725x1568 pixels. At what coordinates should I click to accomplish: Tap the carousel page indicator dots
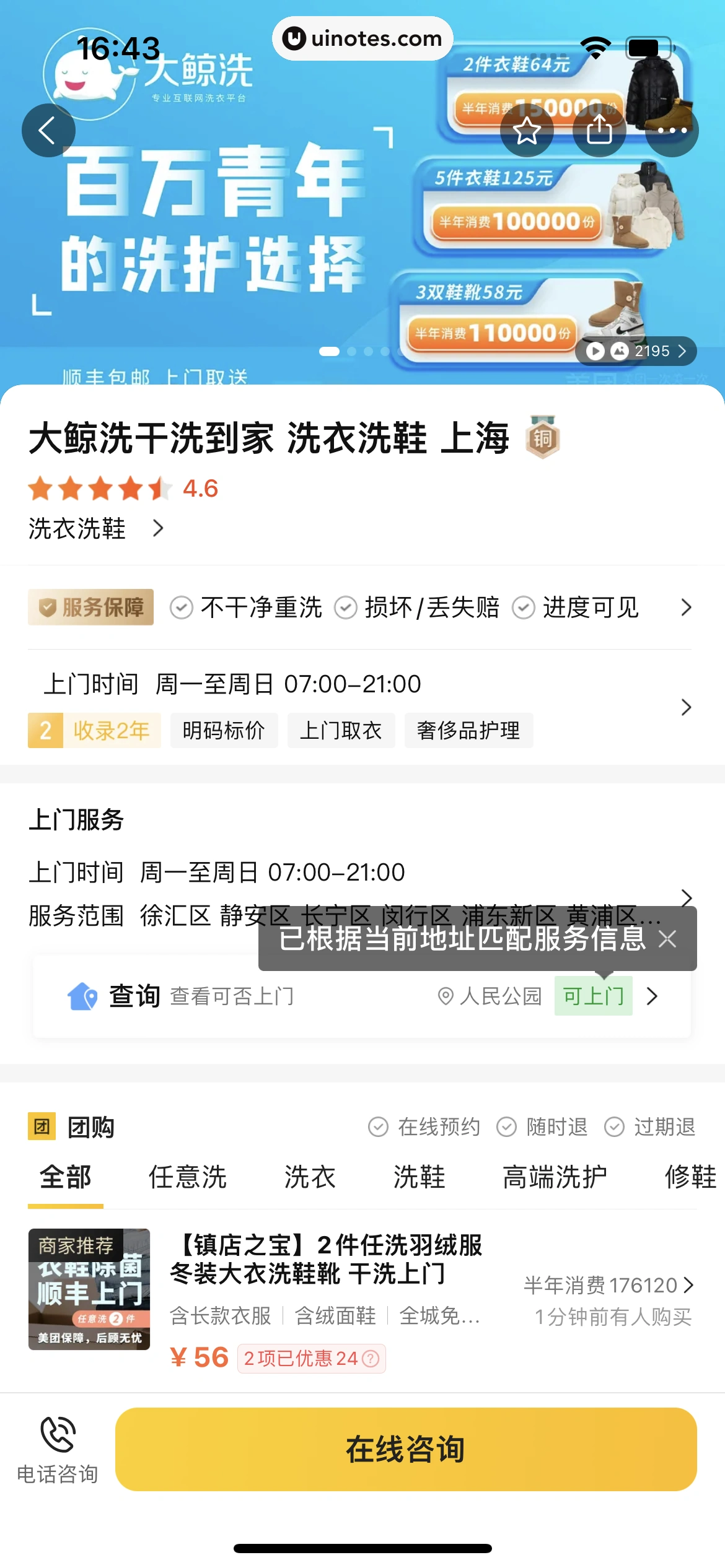click(356, 350)
